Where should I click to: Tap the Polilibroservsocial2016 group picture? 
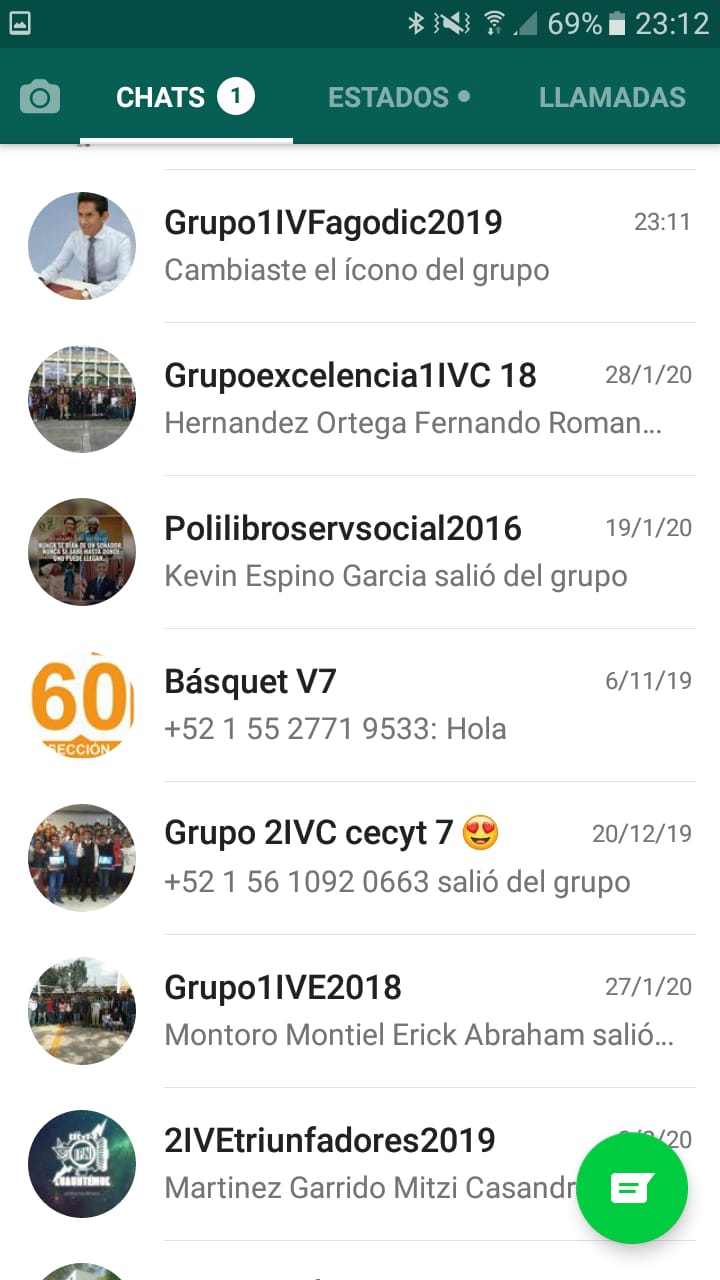[82, 551]
